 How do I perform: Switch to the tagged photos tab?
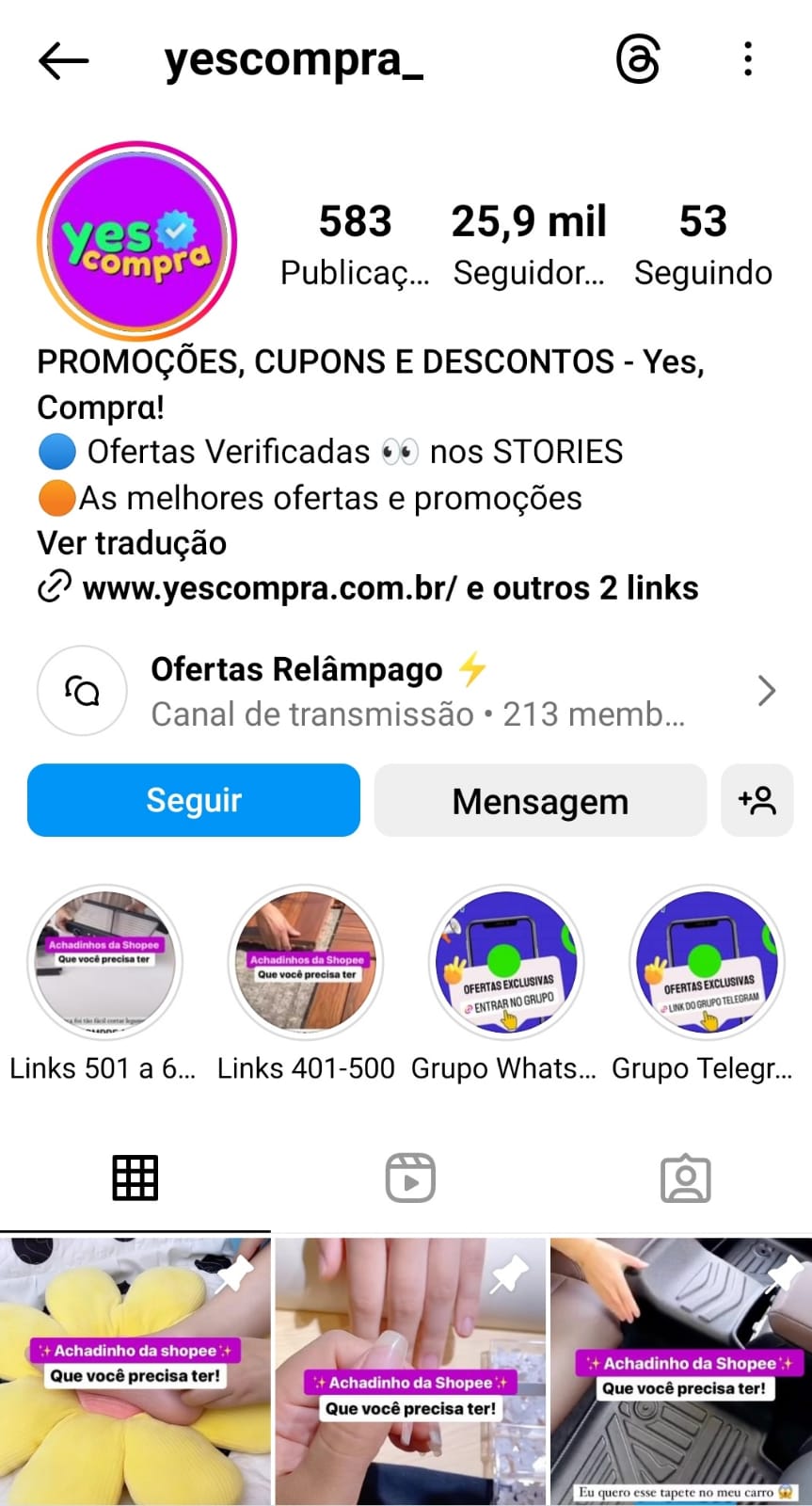686,1178
